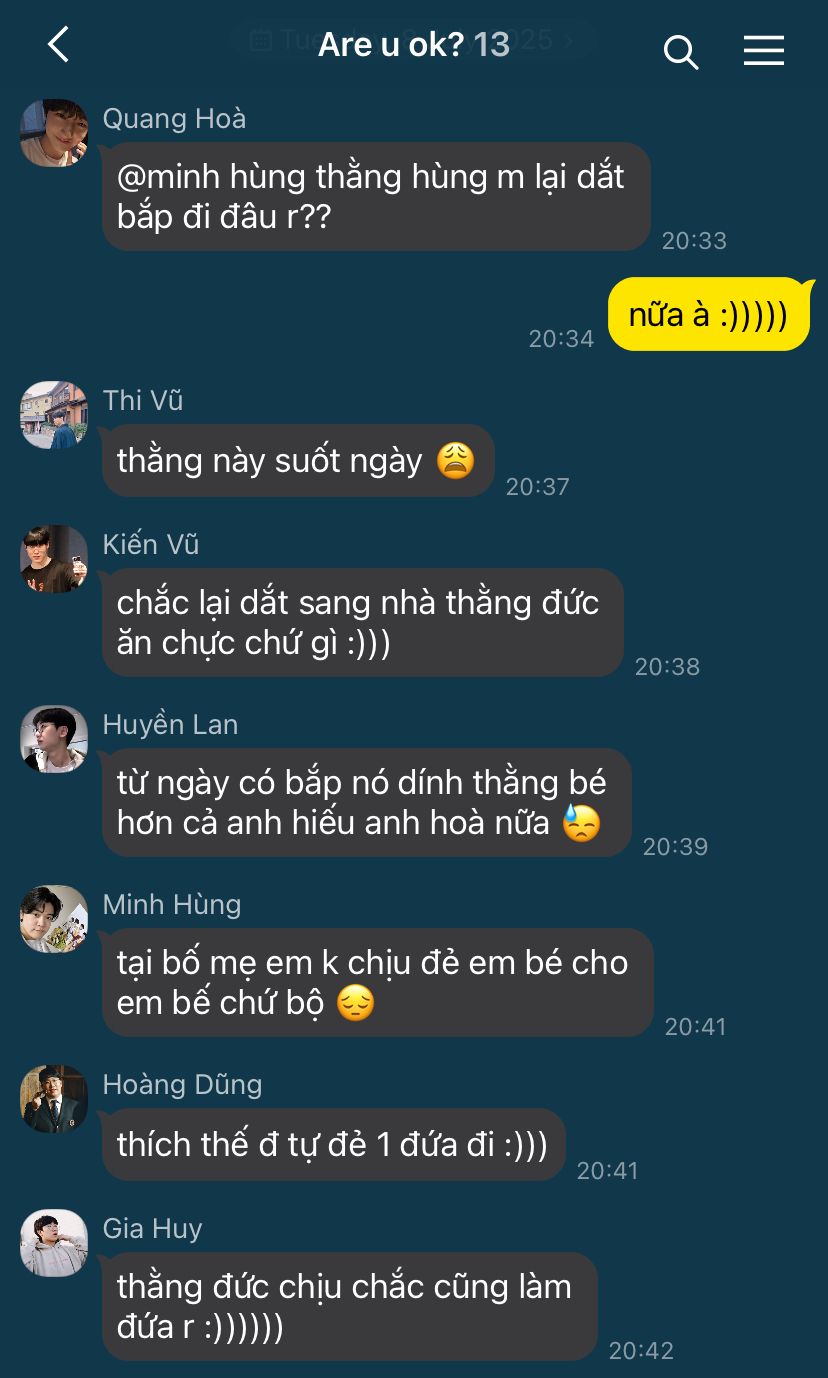Open Hoàng Dũng's avatar
Viewport: 828px width, 1378px height.
54,1099
